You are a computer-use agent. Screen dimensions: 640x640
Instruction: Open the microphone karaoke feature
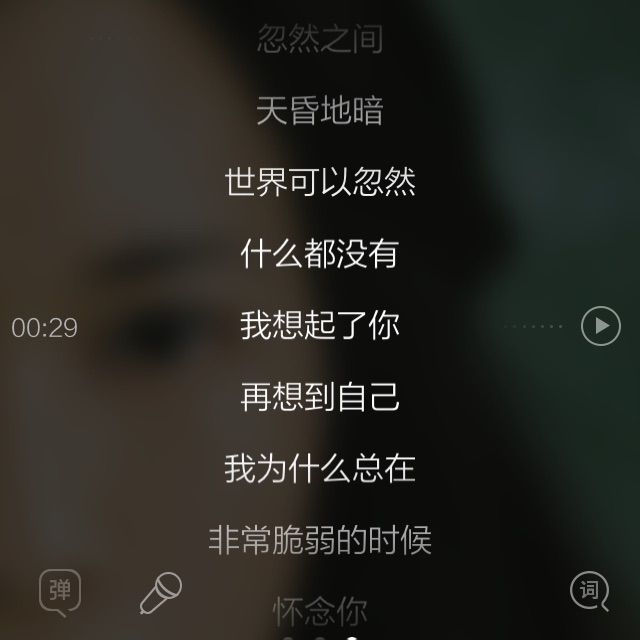[160, 592]
